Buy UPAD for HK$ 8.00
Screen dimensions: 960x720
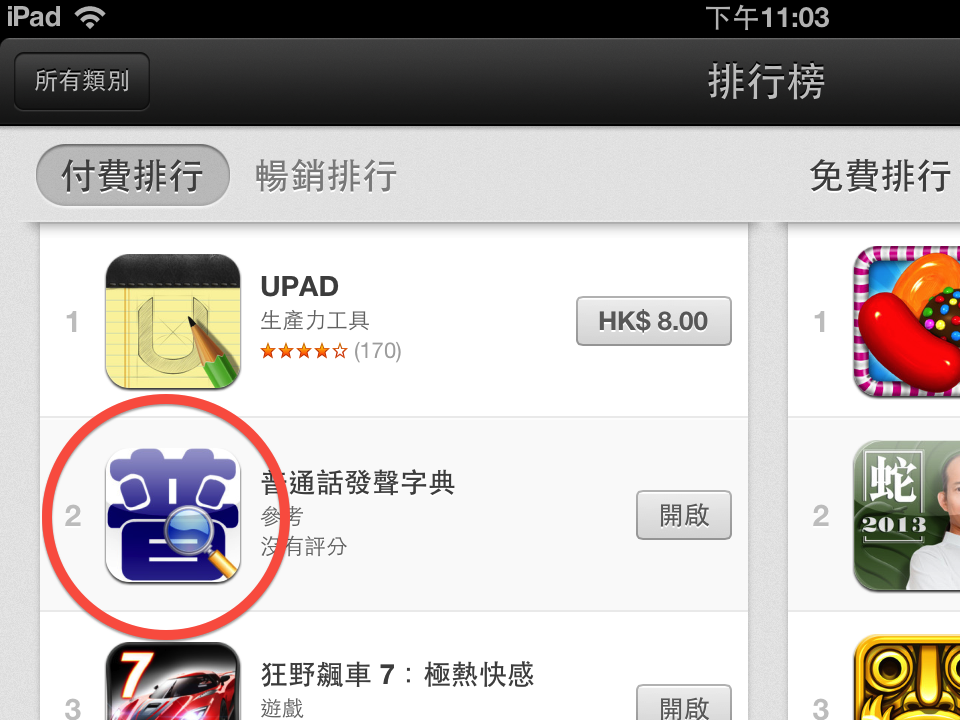(x=653, y=321)
